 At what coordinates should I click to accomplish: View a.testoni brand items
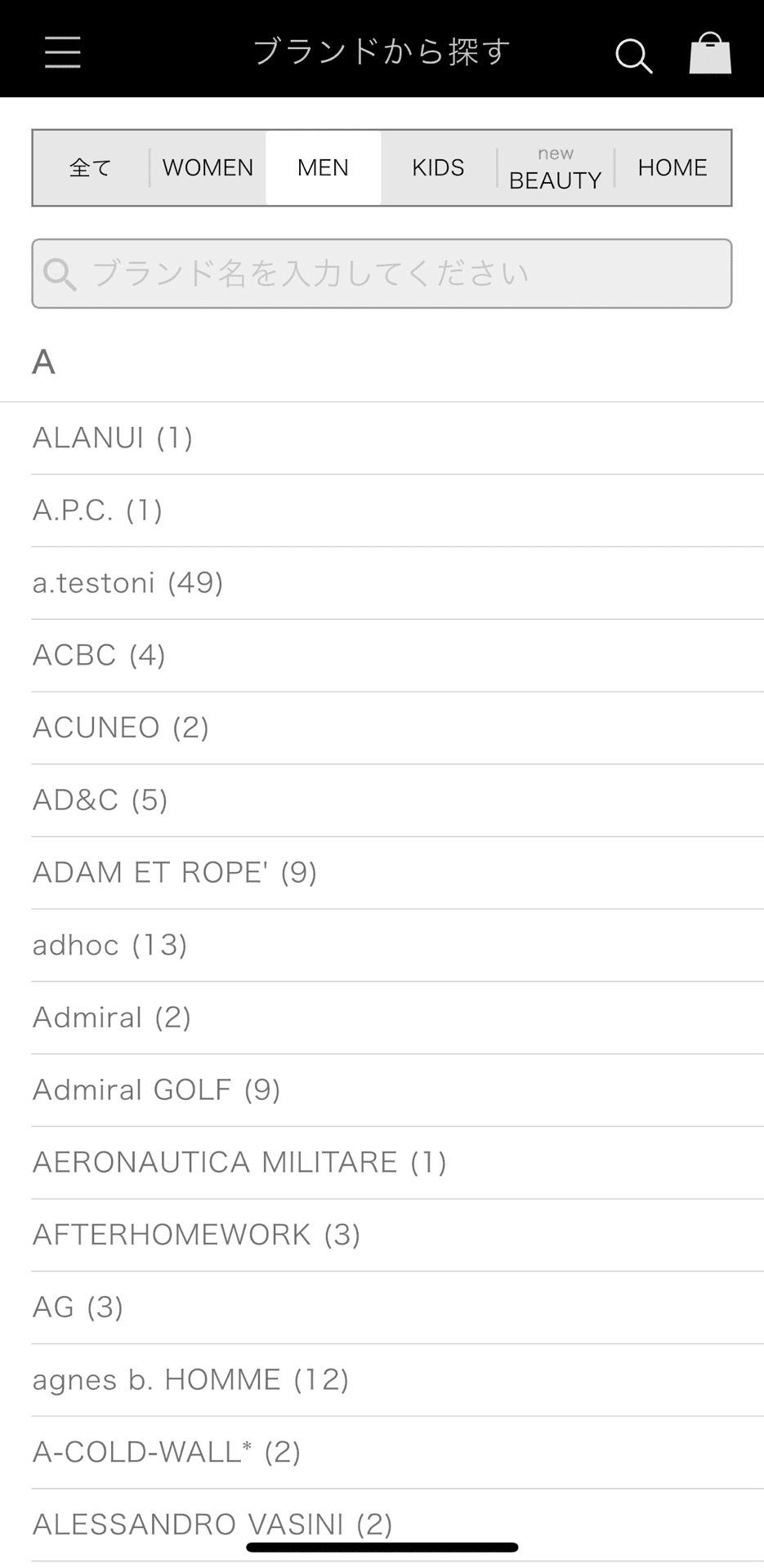click(127, 583)
